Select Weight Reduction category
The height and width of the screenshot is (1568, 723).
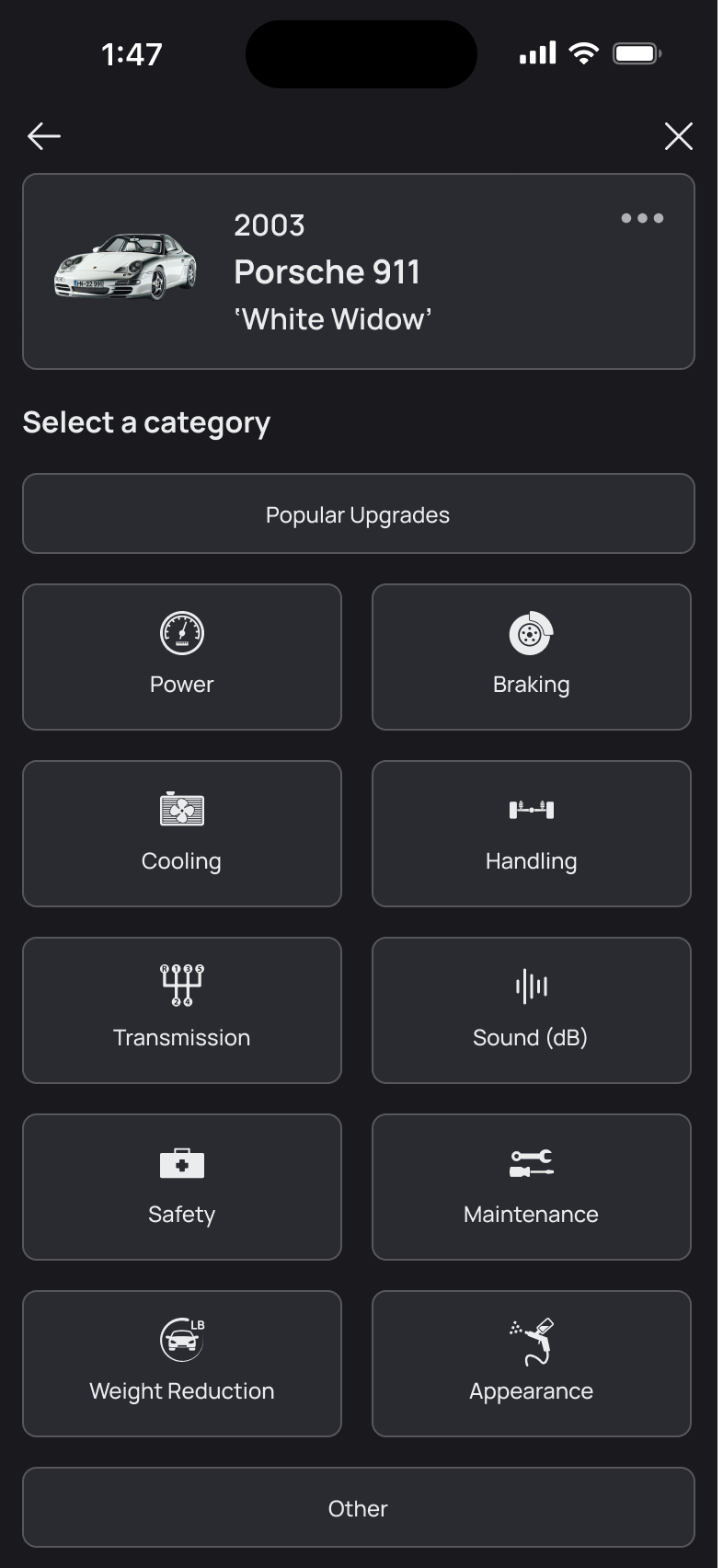coord(182,1364)
